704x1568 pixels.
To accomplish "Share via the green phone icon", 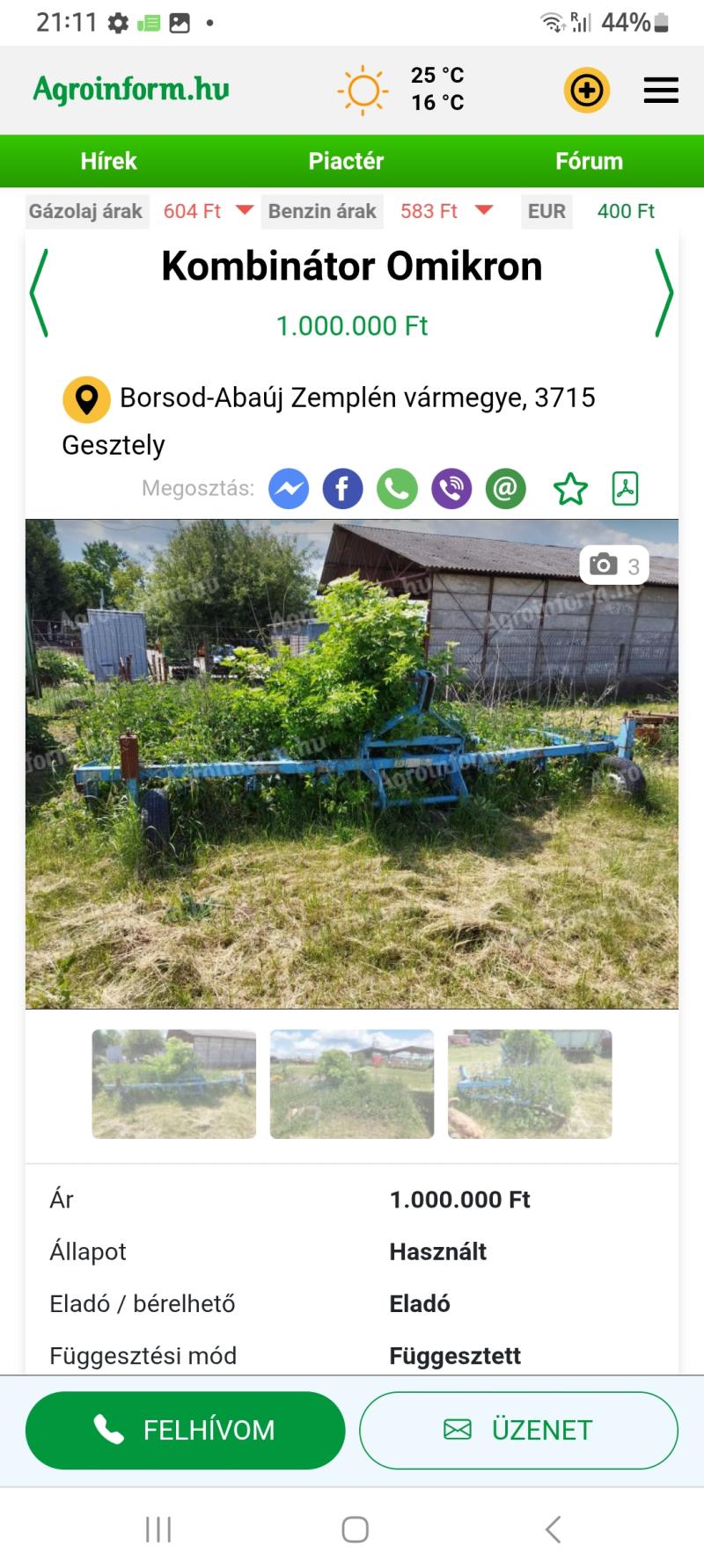I will click(x=398, y=488).
